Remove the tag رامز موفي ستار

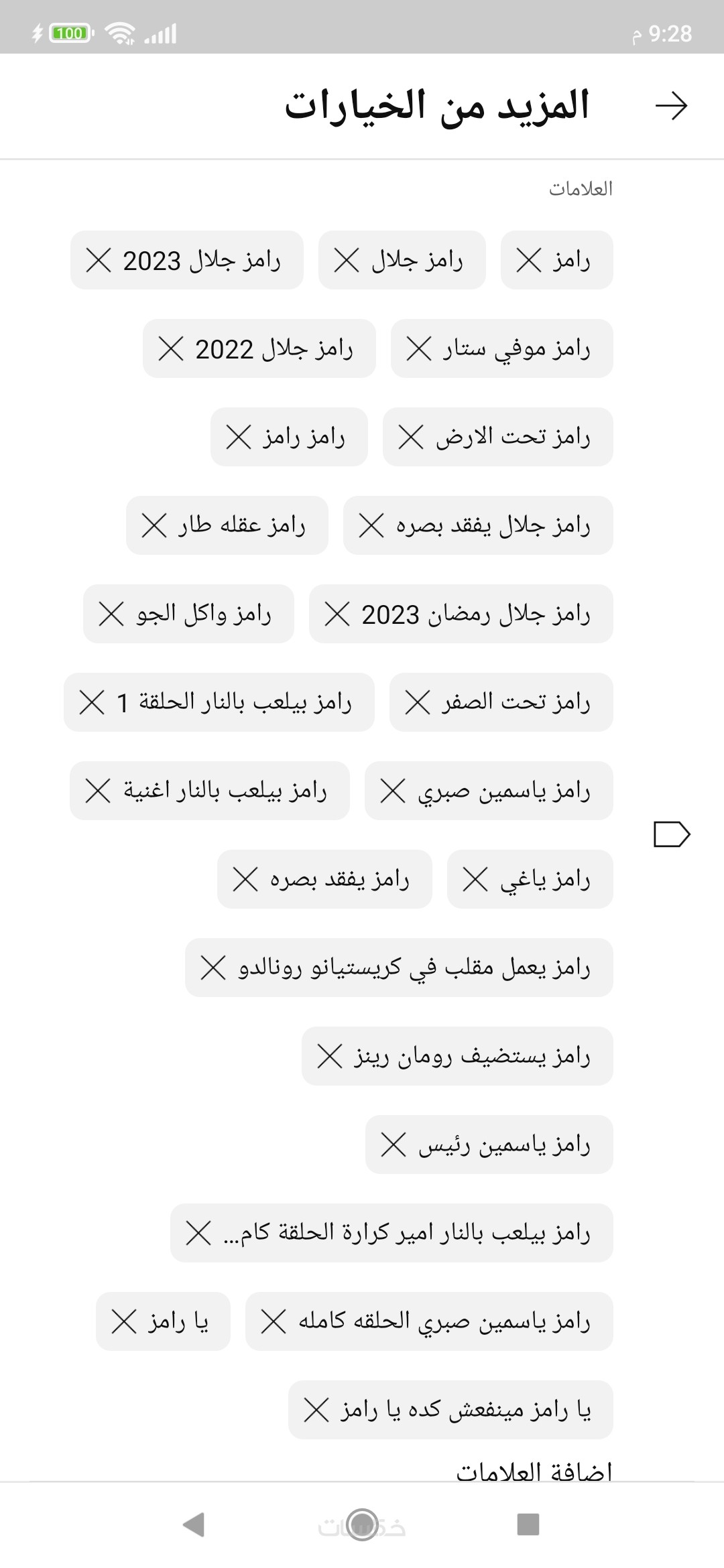(x=419, y=348)
